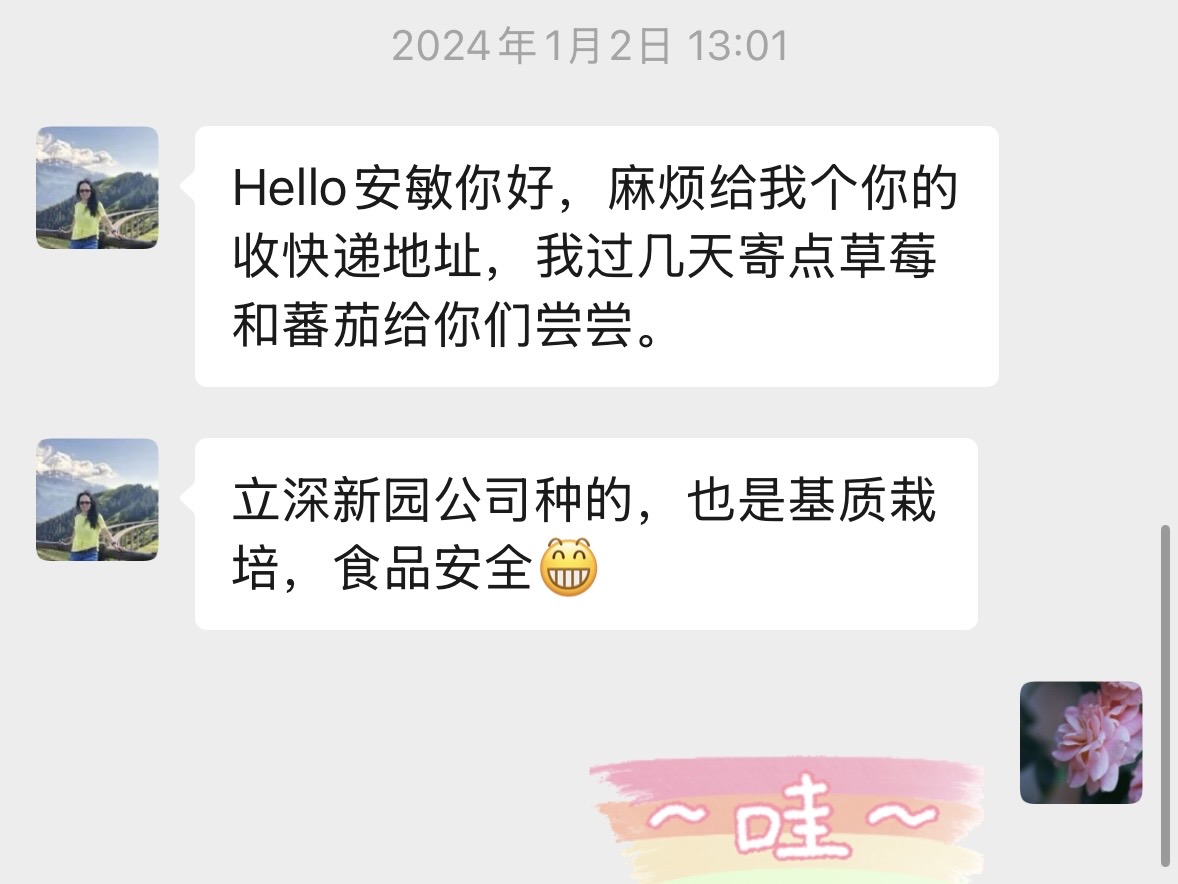View the 哇 sticker message
This screenshot has width=1178, height=884.
point(787,820)
